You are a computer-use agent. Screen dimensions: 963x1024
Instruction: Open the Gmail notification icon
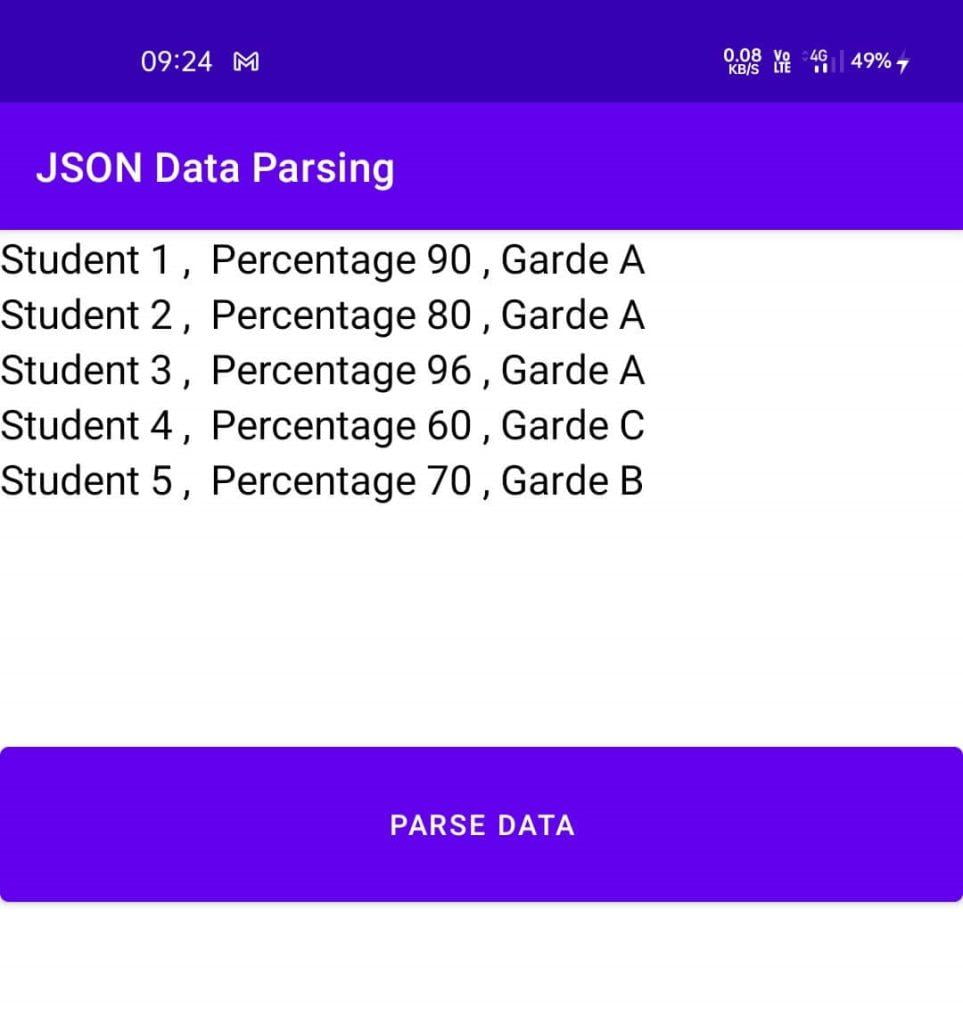pos(247,61)
